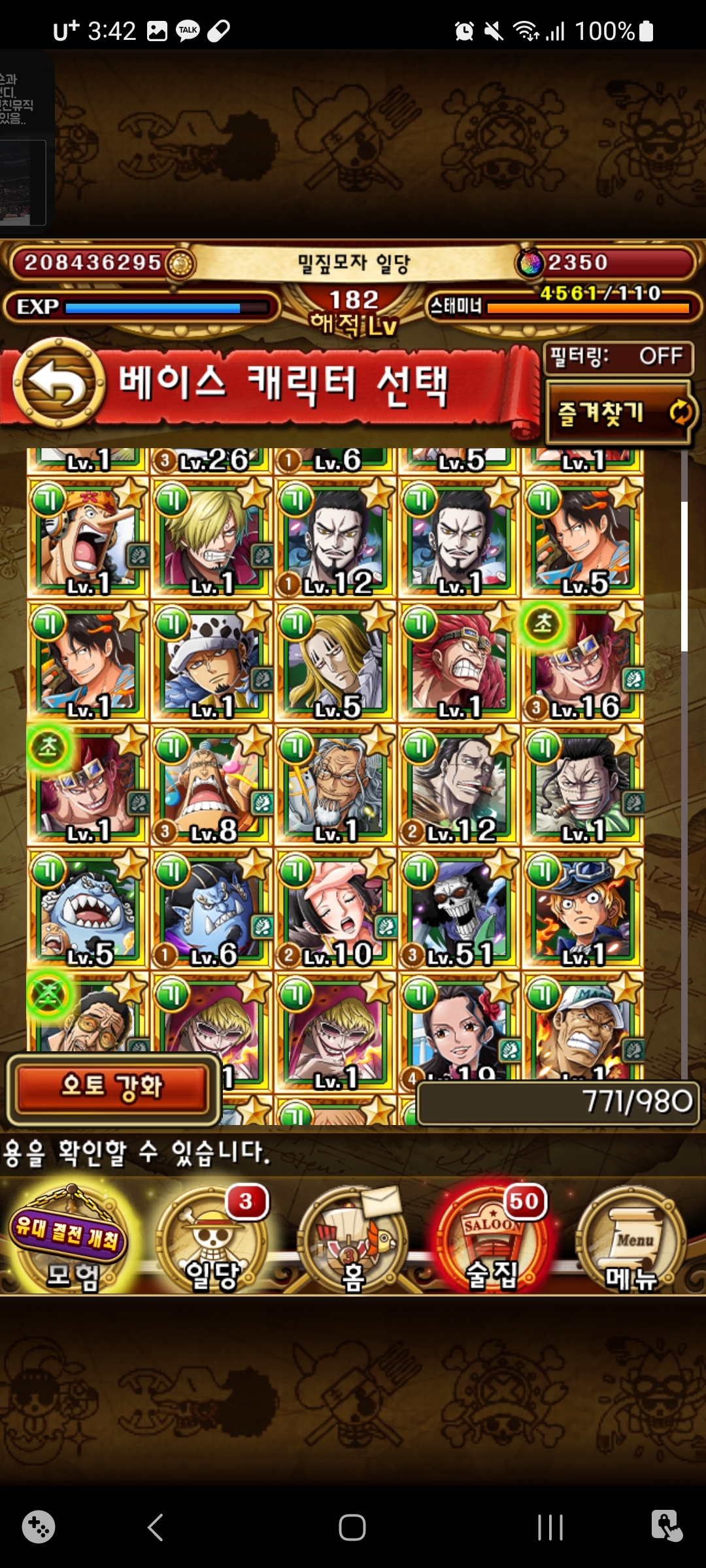The width and height of the screenshot is (706, 1568).
Task: Pick the Kid character at Lv.16
Action: 583,661
